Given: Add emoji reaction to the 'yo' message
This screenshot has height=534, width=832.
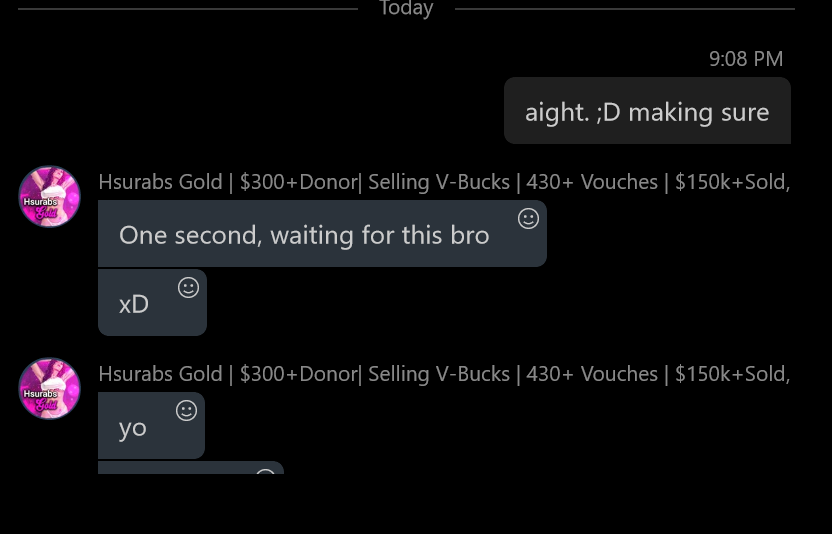Looking at the screenshot, I should 186,411.
